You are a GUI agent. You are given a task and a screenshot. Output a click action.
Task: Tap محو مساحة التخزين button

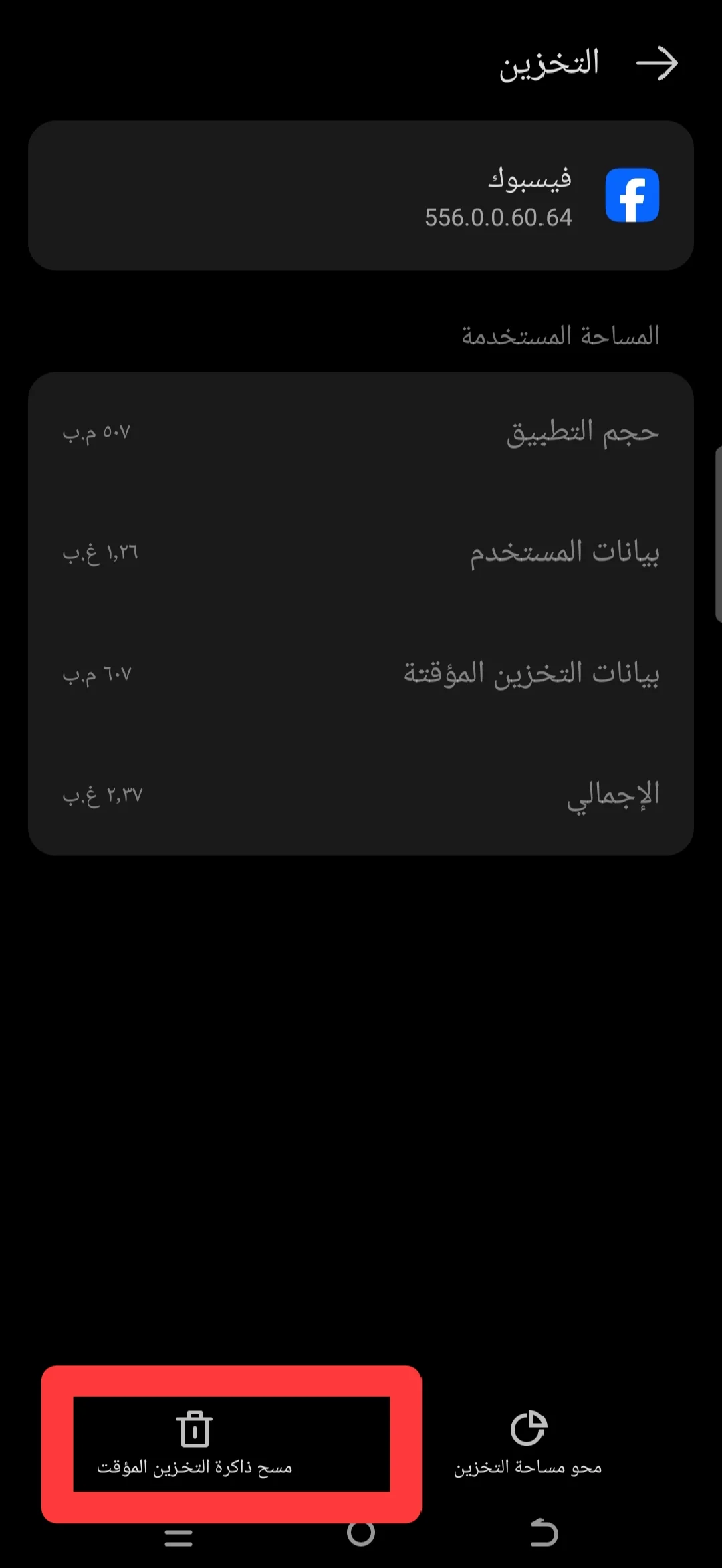tap(528, 1443)
